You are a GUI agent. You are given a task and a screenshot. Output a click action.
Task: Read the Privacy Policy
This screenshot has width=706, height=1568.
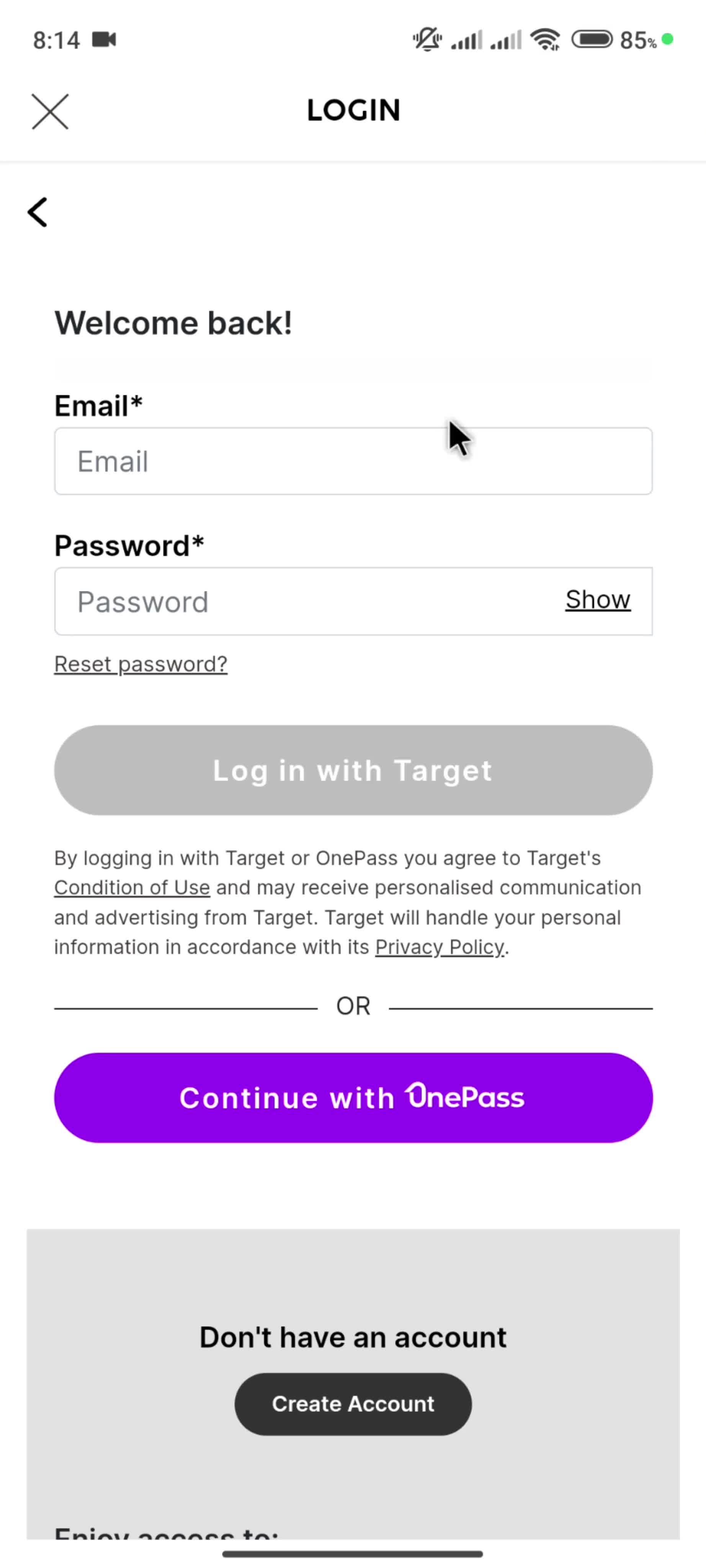coord(440,947)
